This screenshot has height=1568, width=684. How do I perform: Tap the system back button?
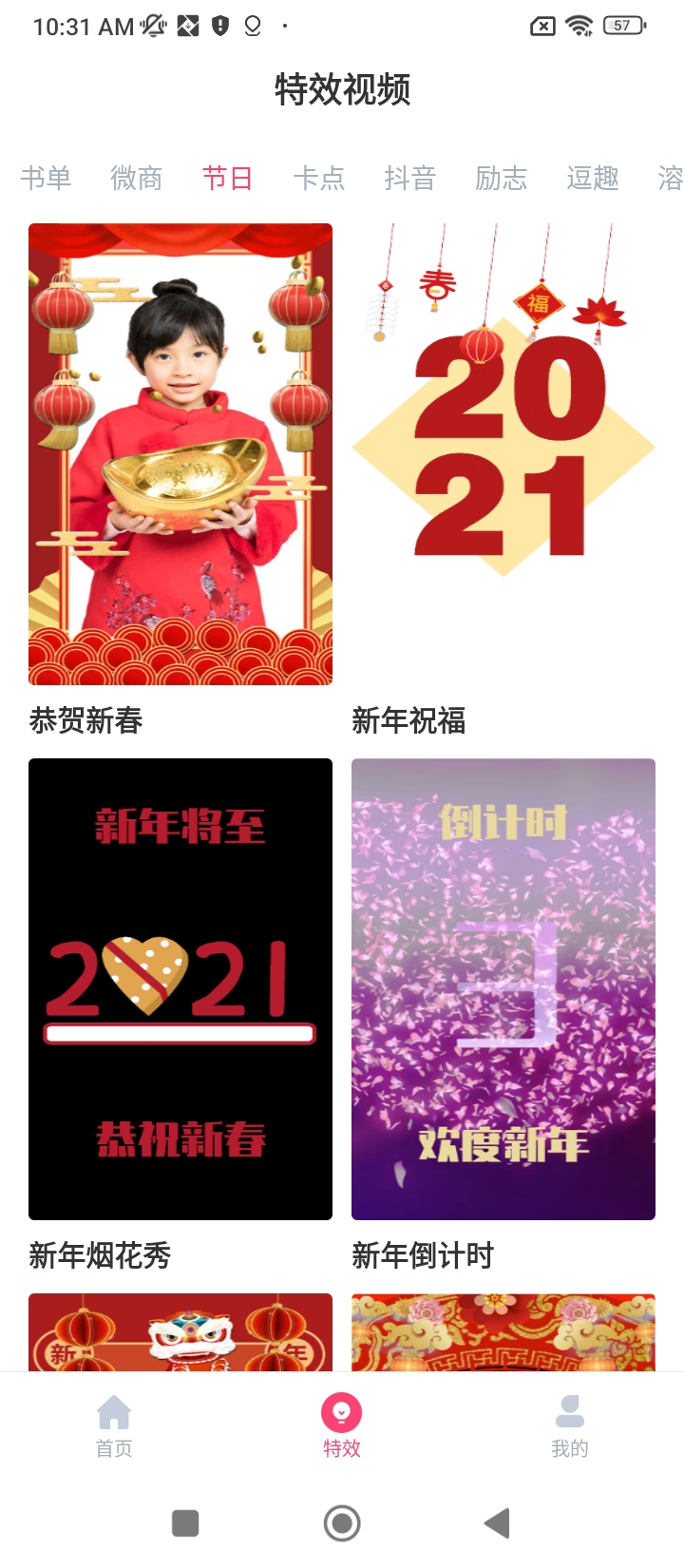coord(498,1523)
